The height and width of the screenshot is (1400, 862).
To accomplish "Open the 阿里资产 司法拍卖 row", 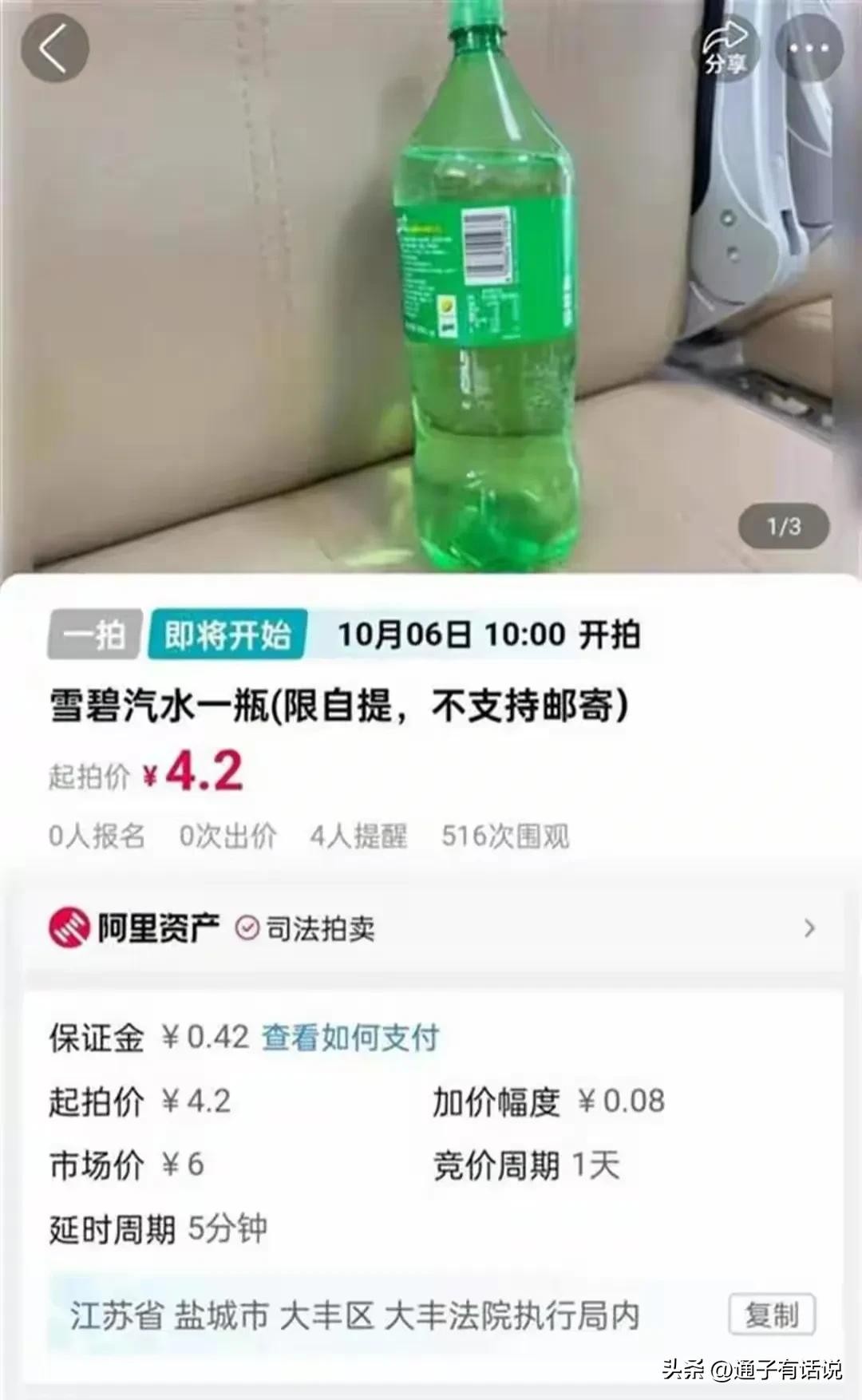I will [431, 928].
